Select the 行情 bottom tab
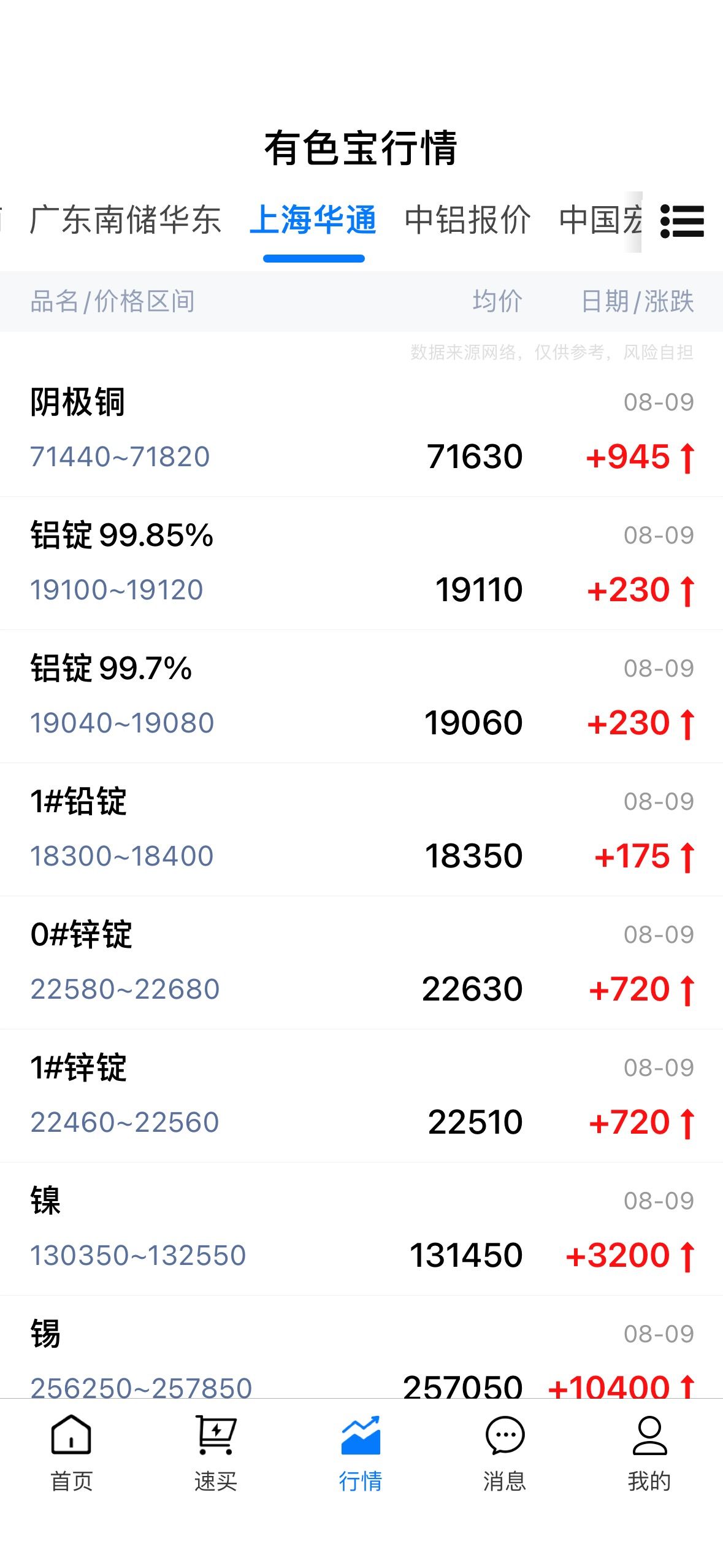This screenshot has height=1568, width=723. click(x=361, y=1453)
